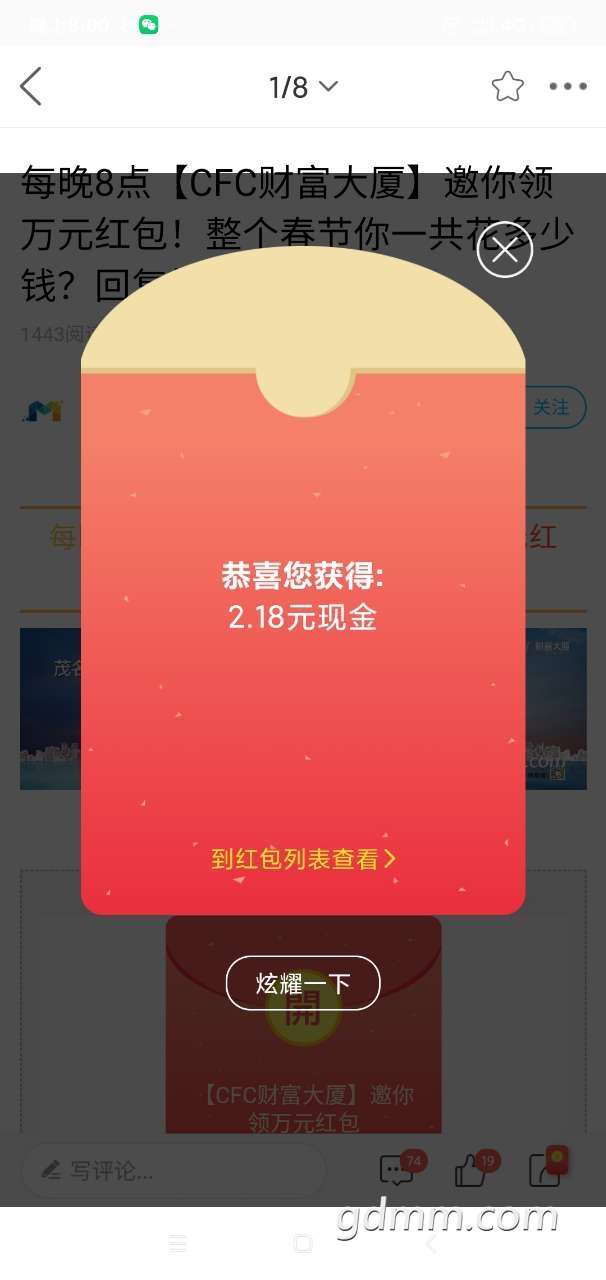Follow the author with 关注
606x1280 pixels.
coord(550,407)
